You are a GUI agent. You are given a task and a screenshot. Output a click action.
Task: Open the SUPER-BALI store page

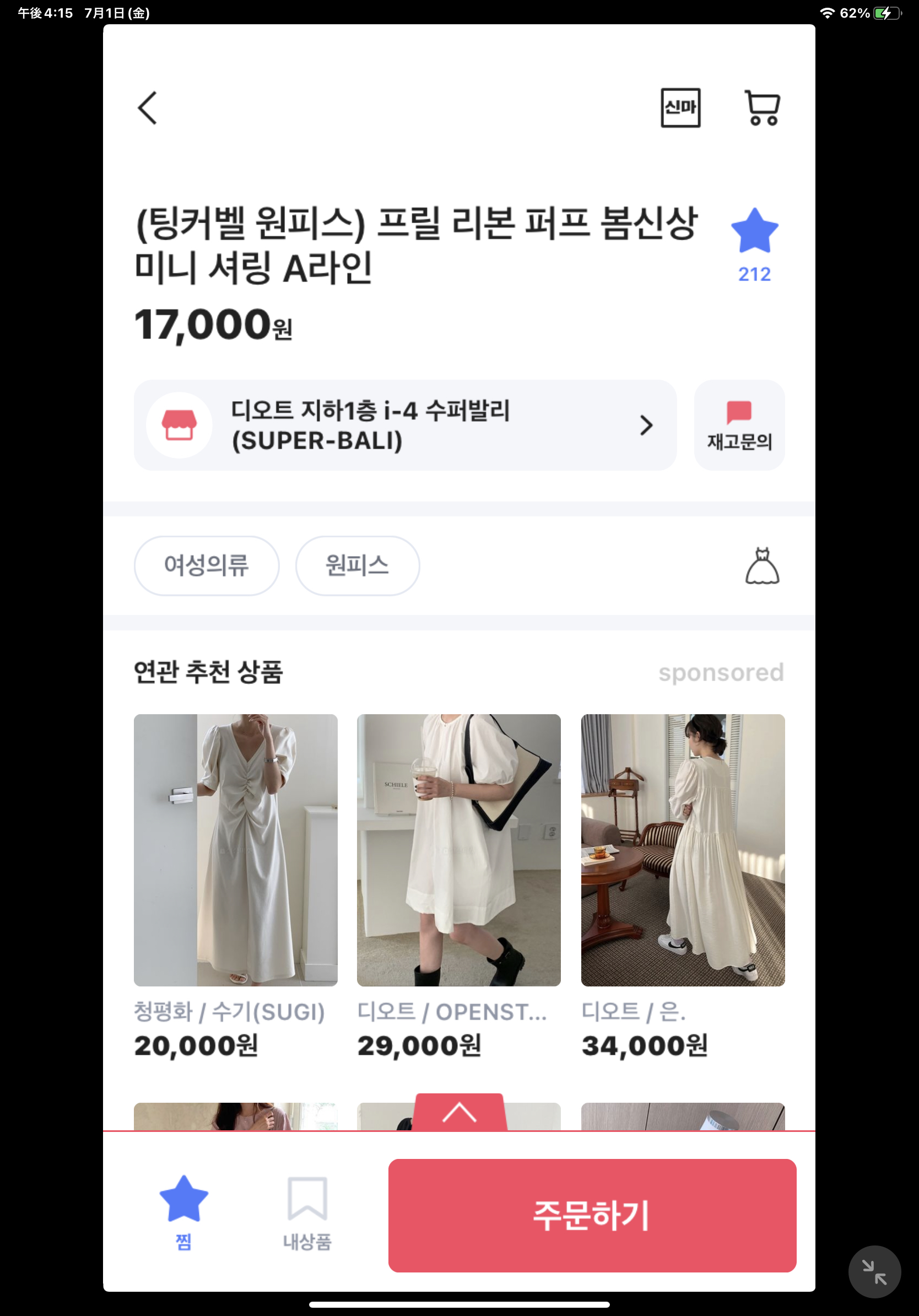pyautogui.click(x=404, y=425)
